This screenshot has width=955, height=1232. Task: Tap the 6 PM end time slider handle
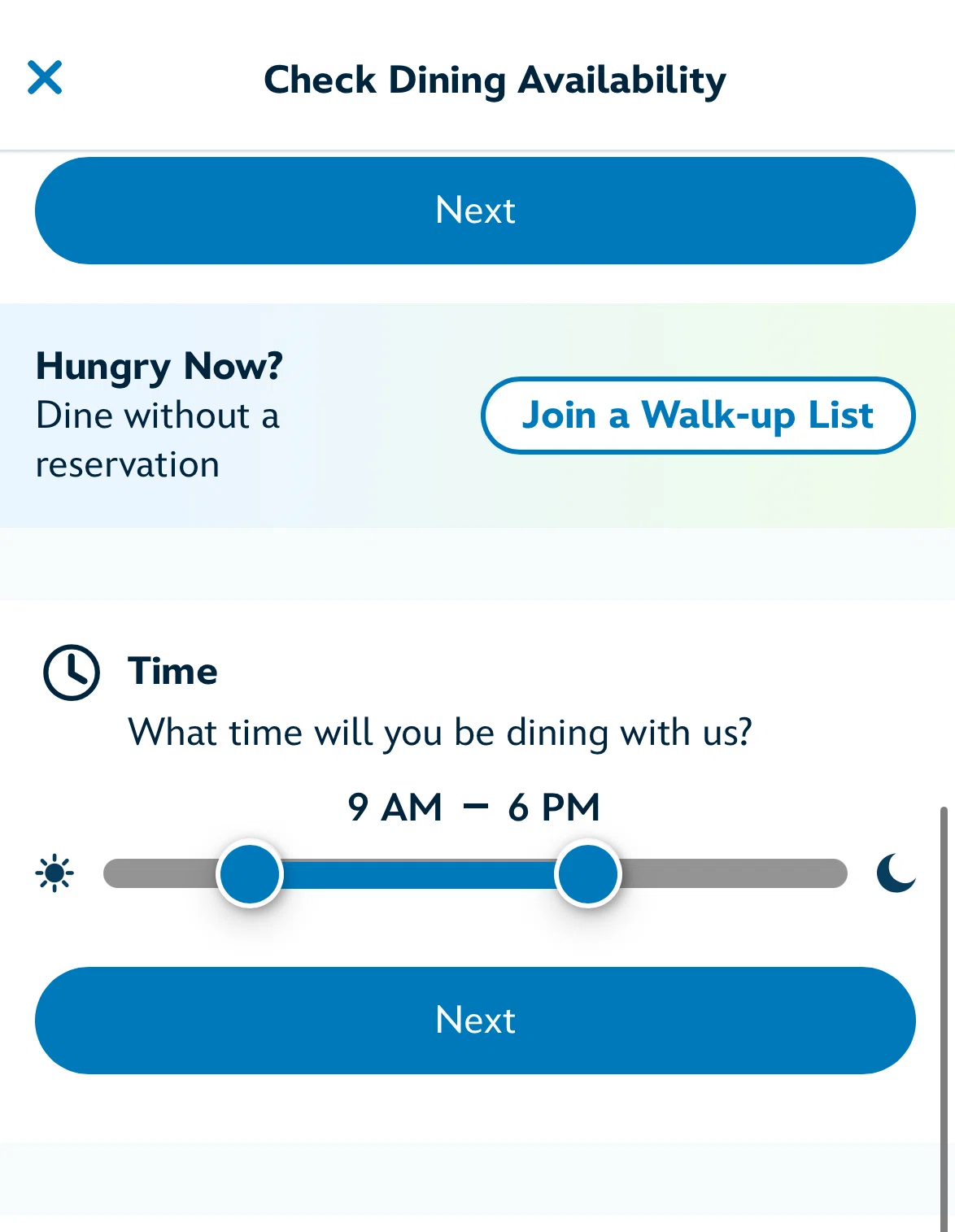587,874
